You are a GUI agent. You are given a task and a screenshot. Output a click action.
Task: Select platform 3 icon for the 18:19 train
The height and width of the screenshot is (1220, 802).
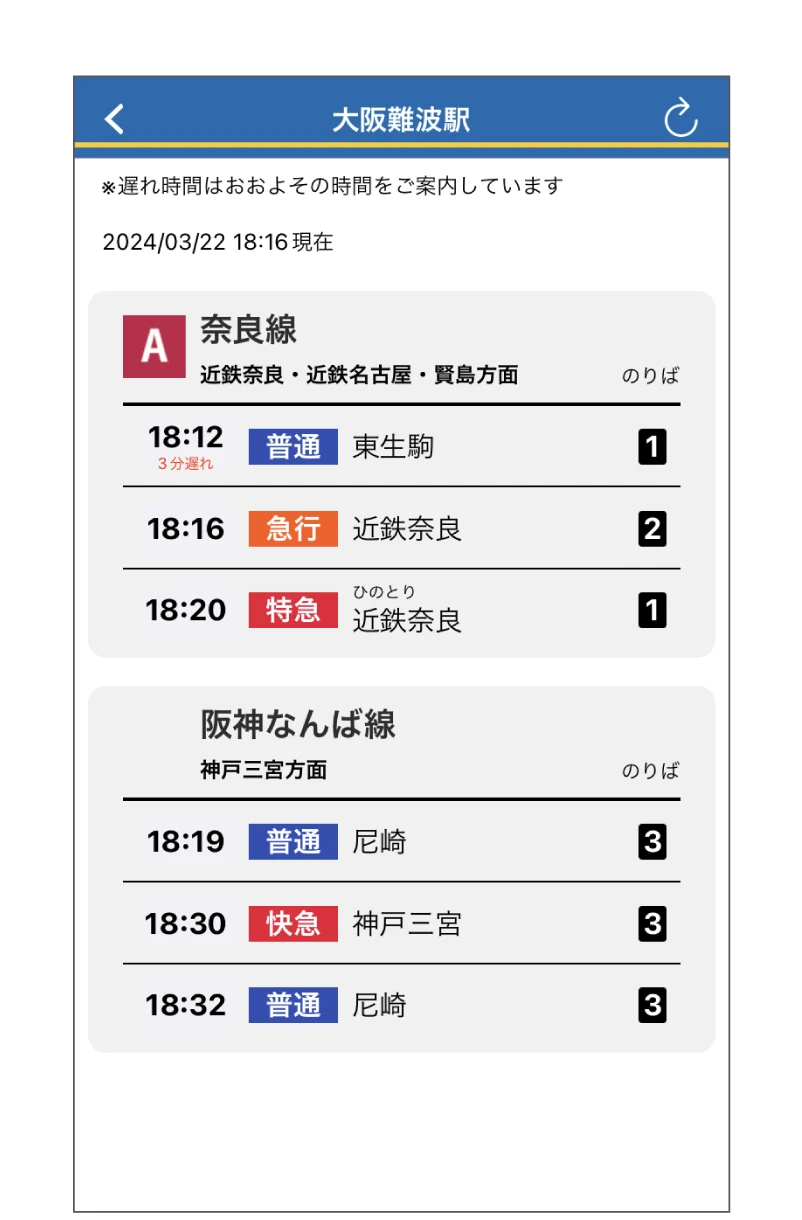tap(654, 842)
